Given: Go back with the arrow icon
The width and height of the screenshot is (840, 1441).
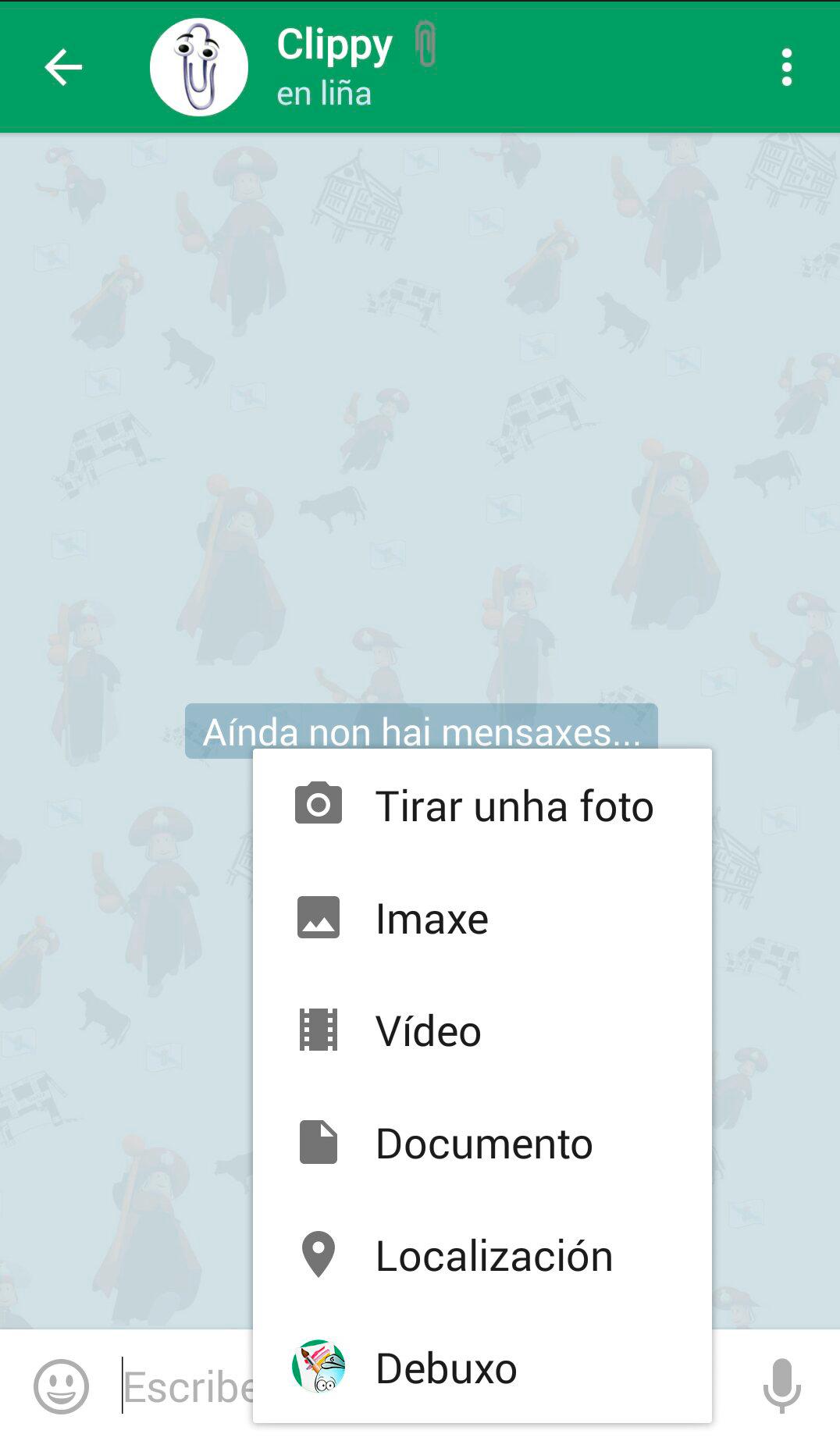Looking at the screenshot, I should point(63,67).
